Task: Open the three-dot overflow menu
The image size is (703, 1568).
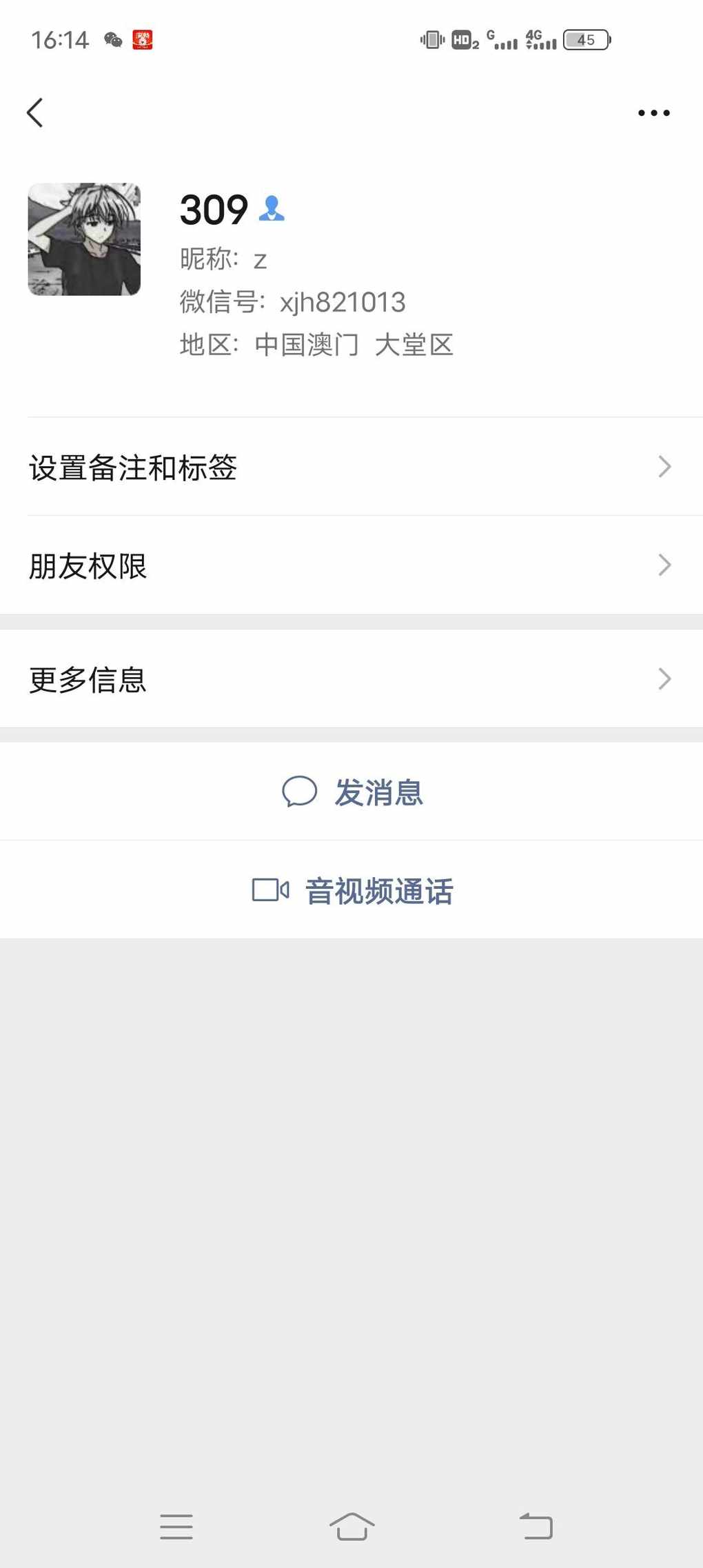Action: (653, 112)
